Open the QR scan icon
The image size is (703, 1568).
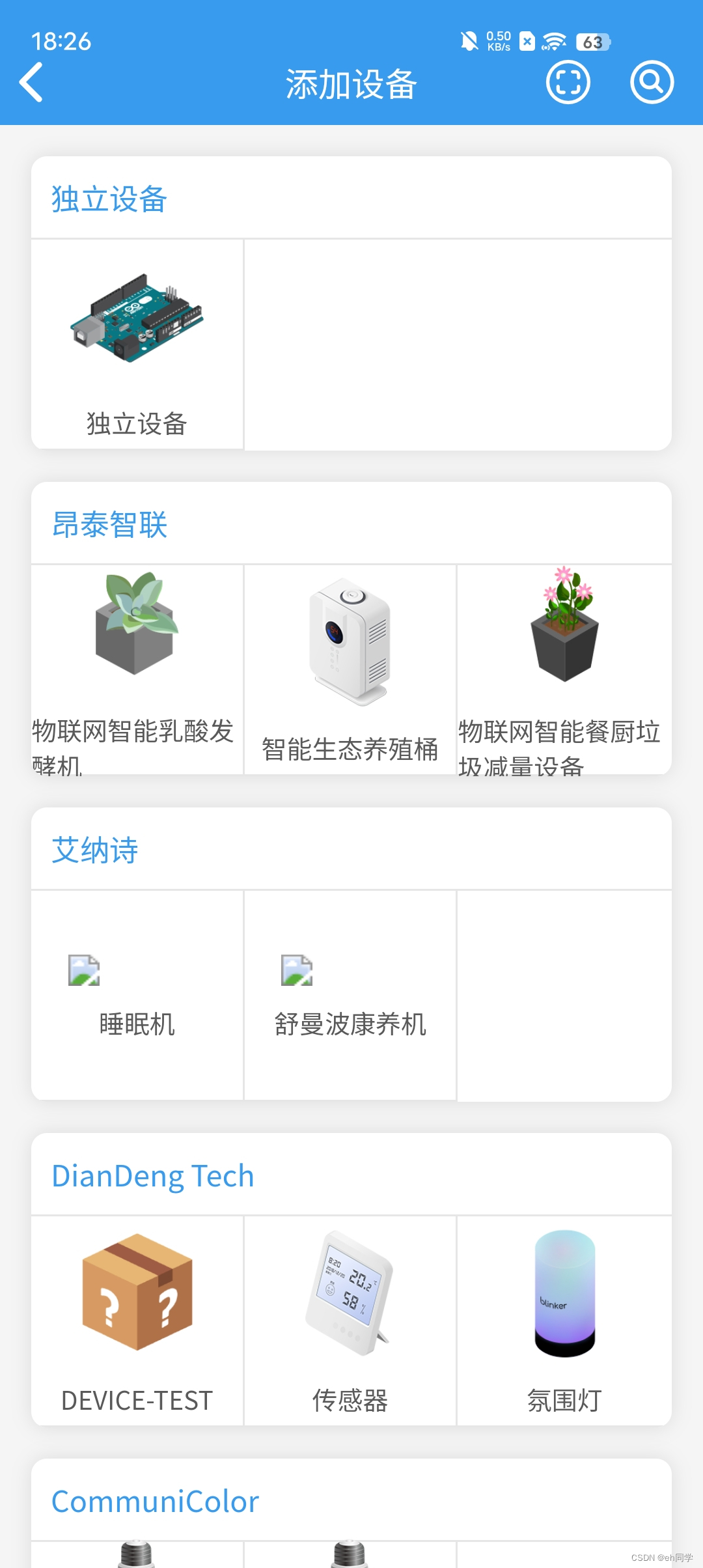click(x=568, y=82)
